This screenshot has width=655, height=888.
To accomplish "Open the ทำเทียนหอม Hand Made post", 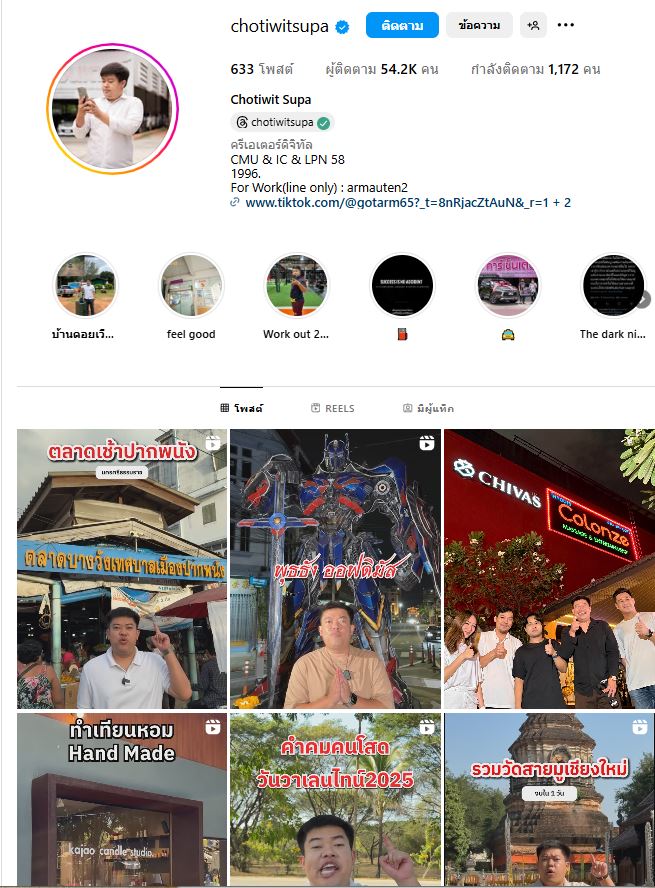I will coord(121,800).
